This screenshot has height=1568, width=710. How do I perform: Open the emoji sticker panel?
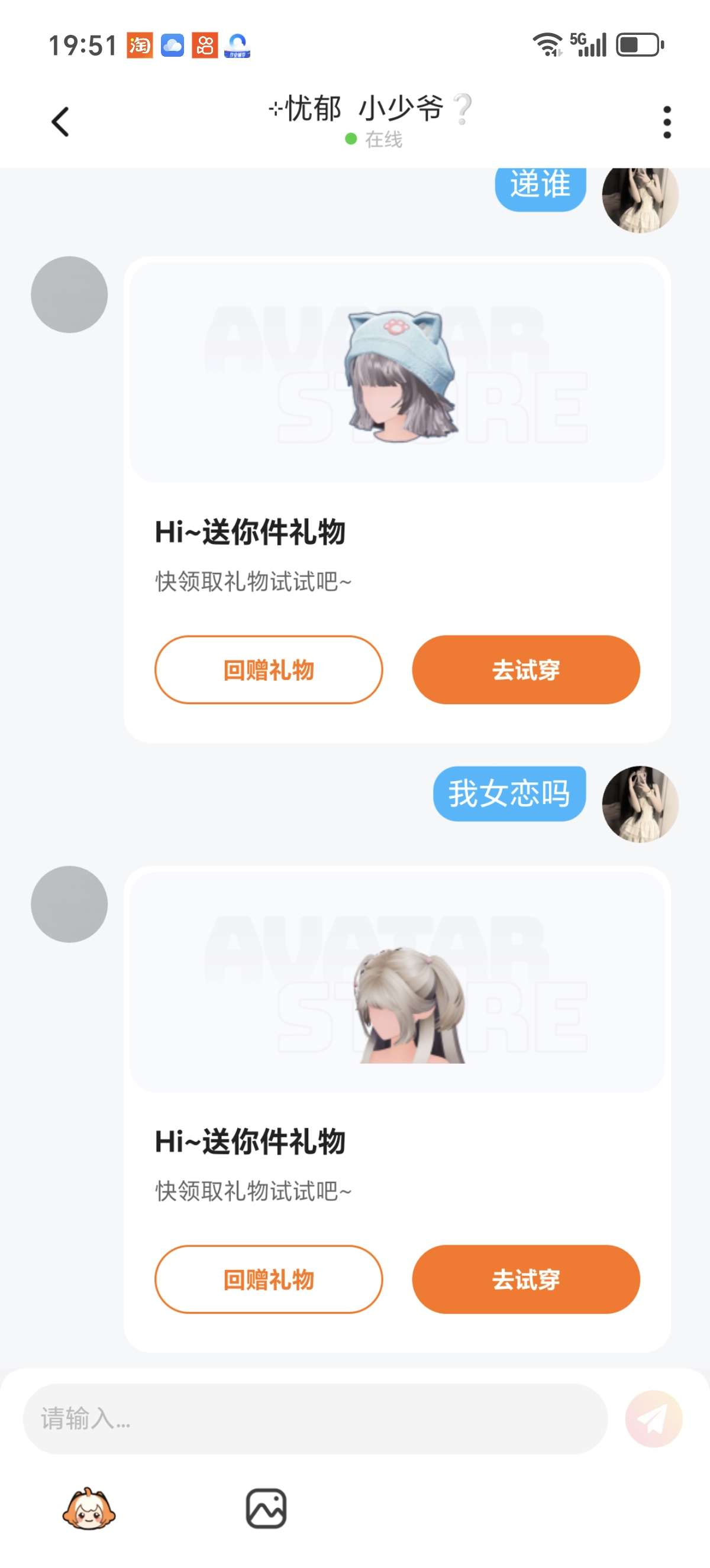coord(89,1508)
